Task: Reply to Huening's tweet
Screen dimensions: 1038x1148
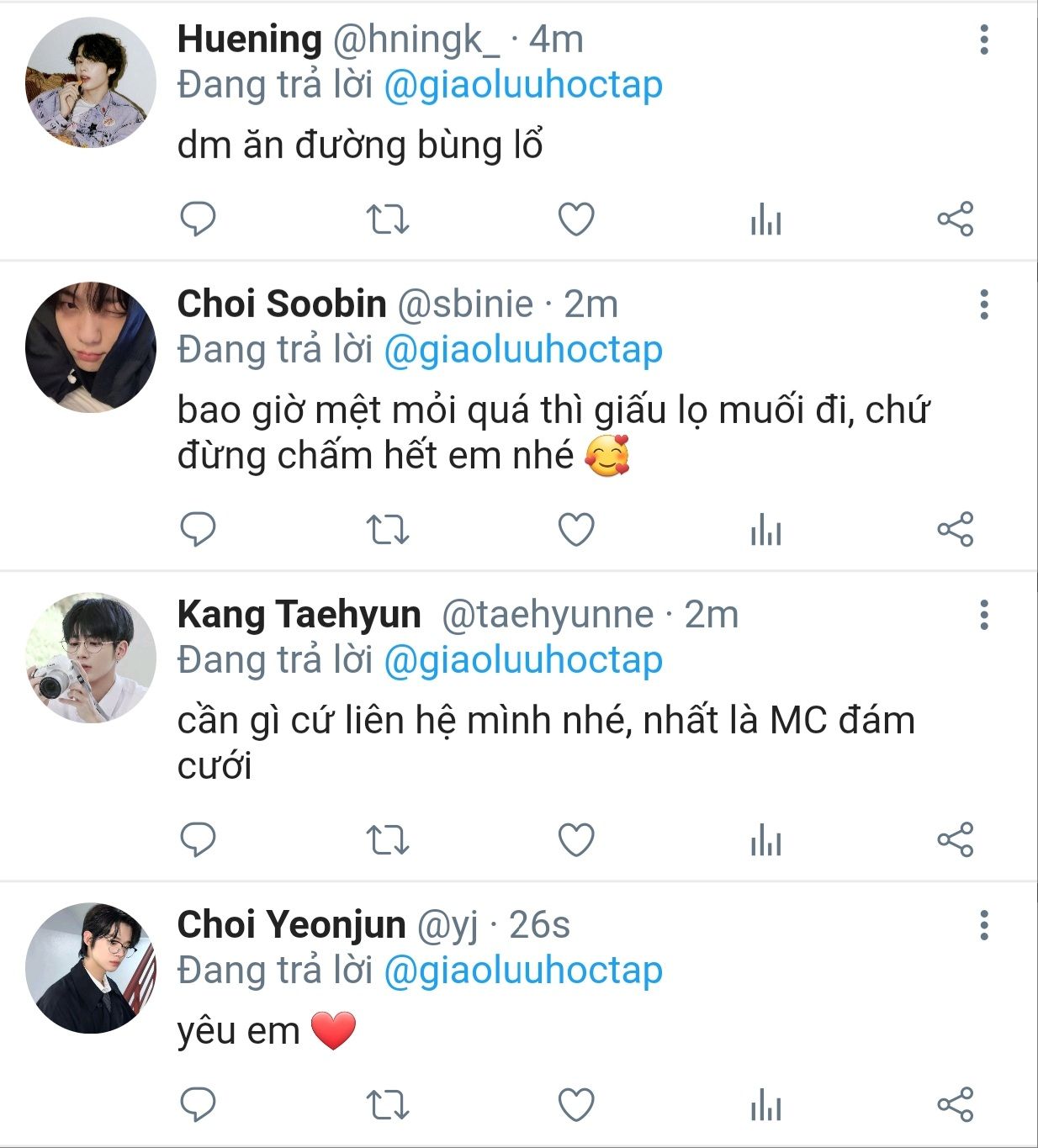Action: click(199, 220)
